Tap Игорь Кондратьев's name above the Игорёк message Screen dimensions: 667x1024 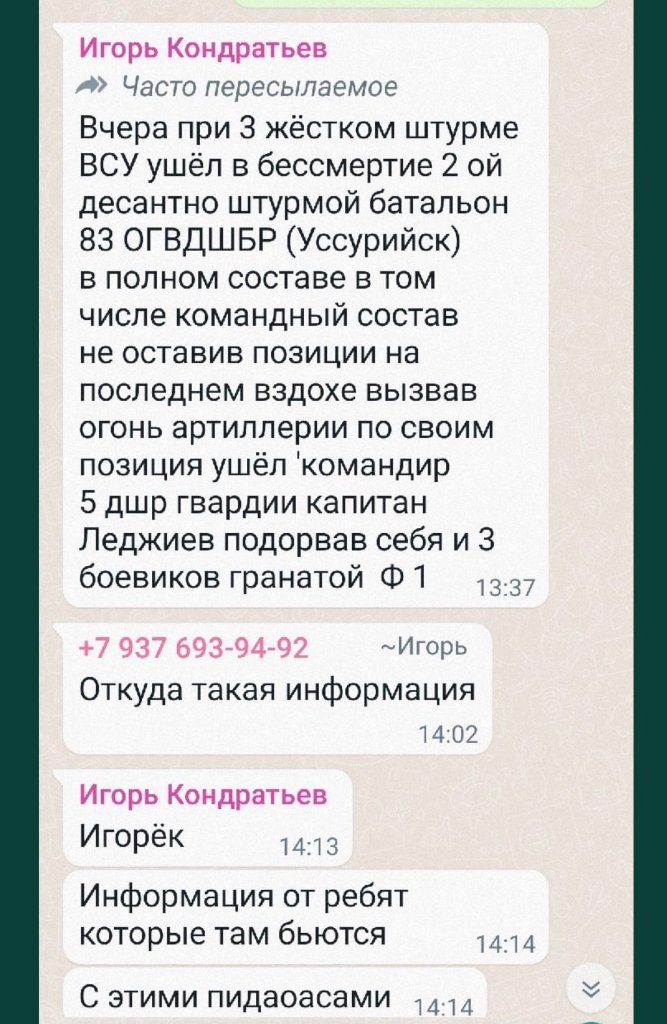(x=202, y=795)
